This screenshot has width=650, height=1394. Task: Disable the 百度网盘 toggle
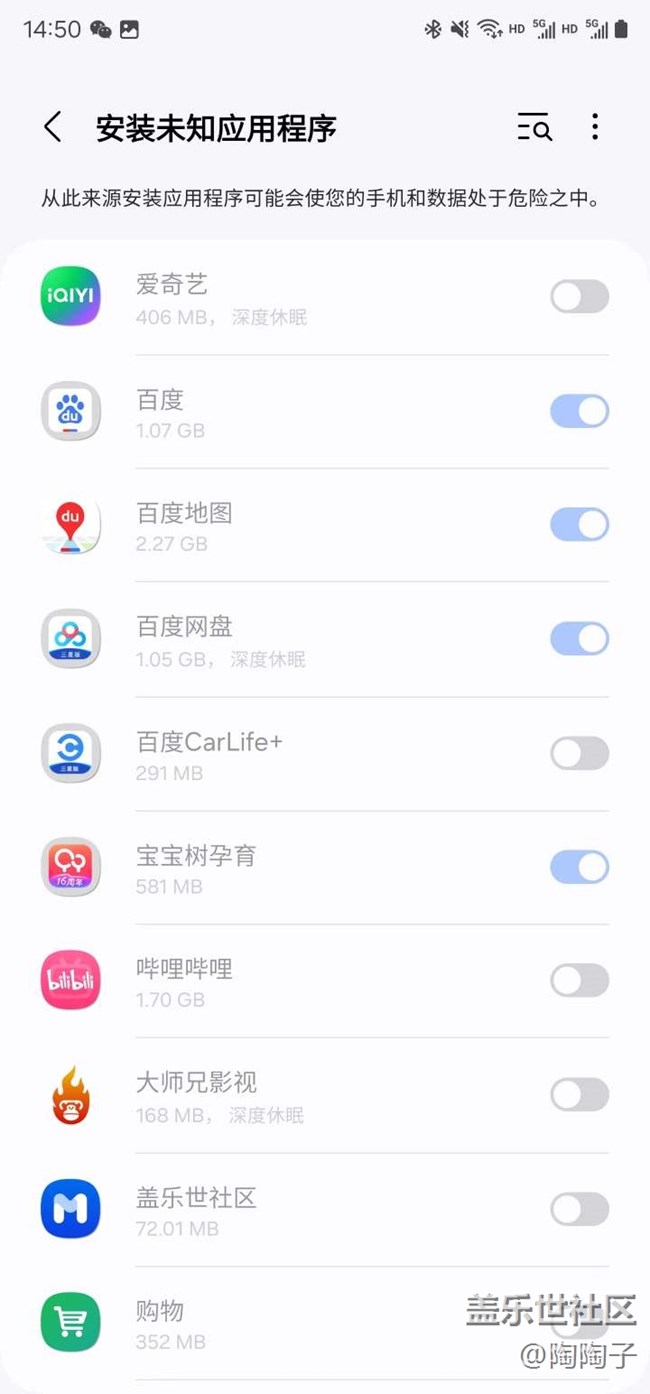[580, 638]
